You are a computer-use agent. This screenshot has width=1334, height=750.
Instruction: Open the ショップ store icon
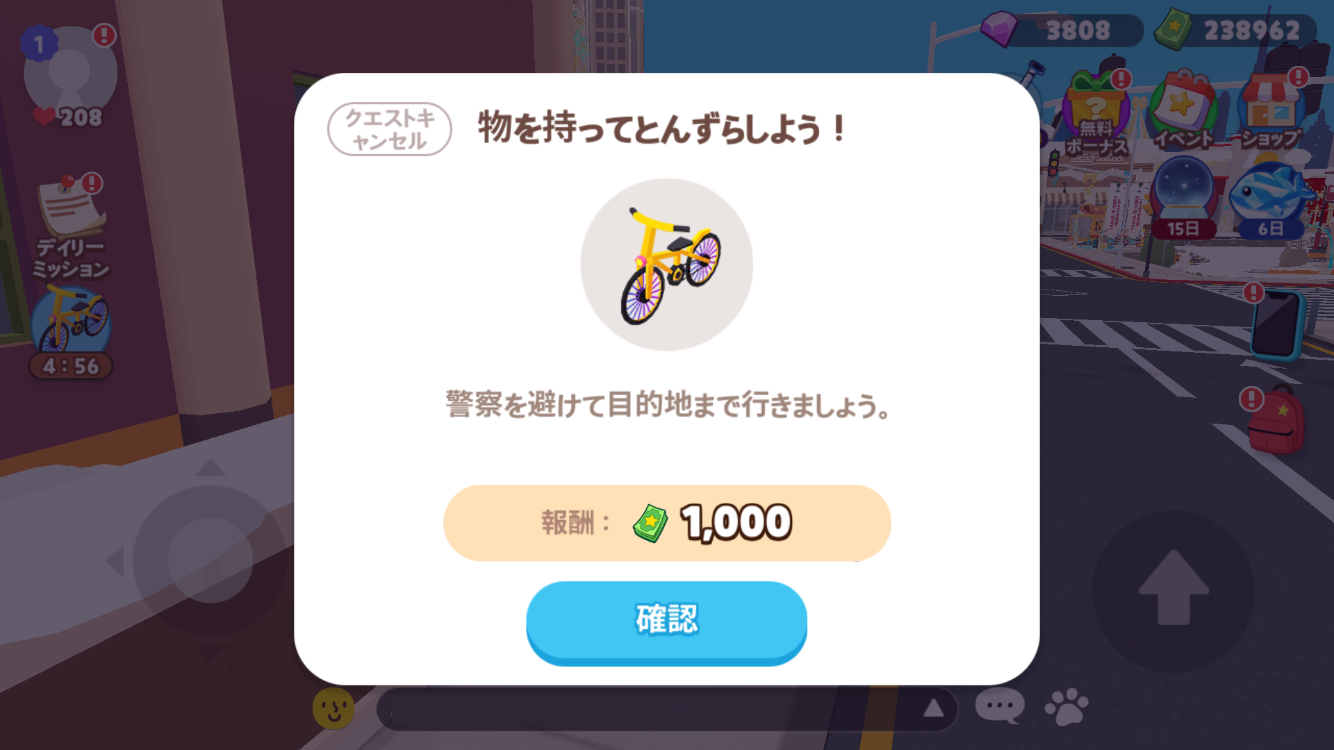click(x=1271, y=112)
